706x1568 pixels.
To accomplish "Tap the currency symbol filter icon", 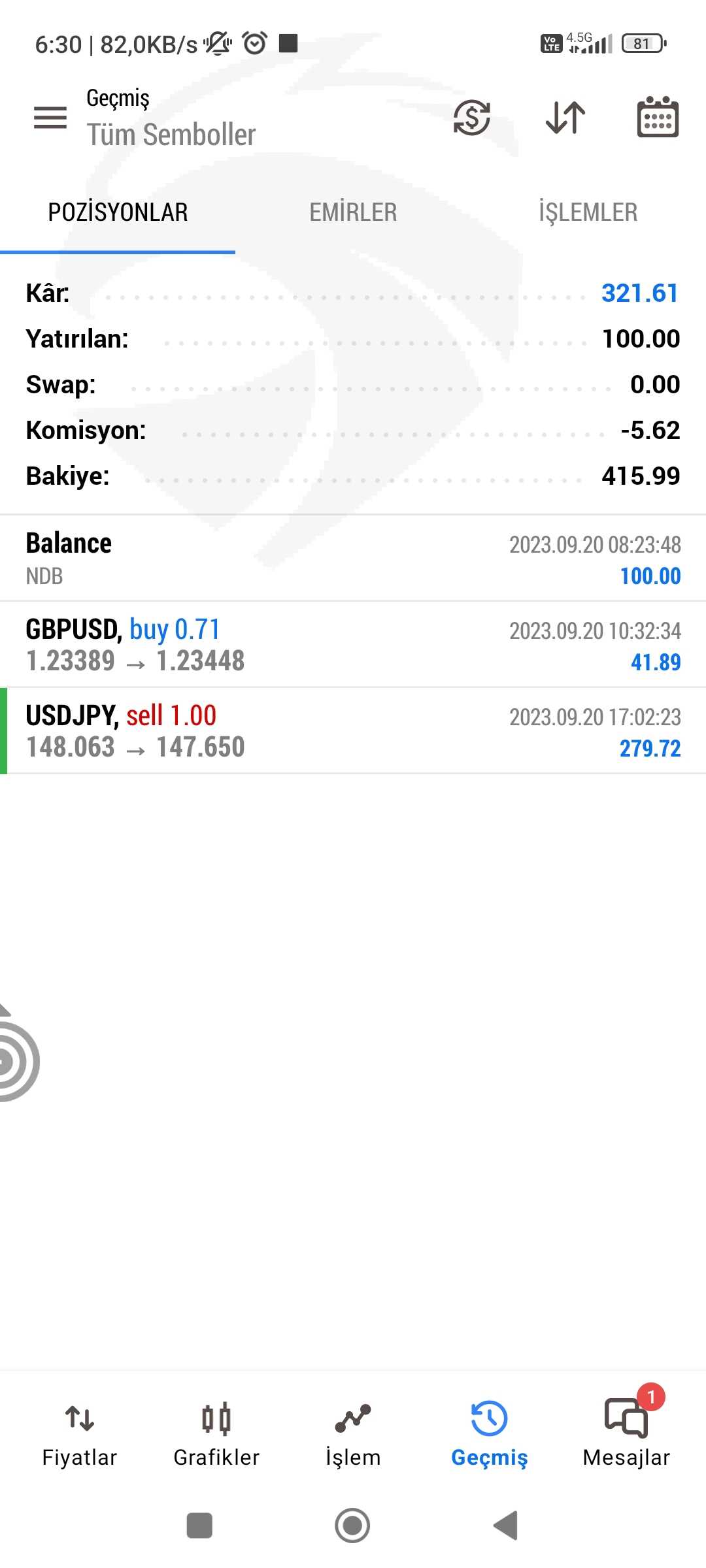I will tap(472, 118).
